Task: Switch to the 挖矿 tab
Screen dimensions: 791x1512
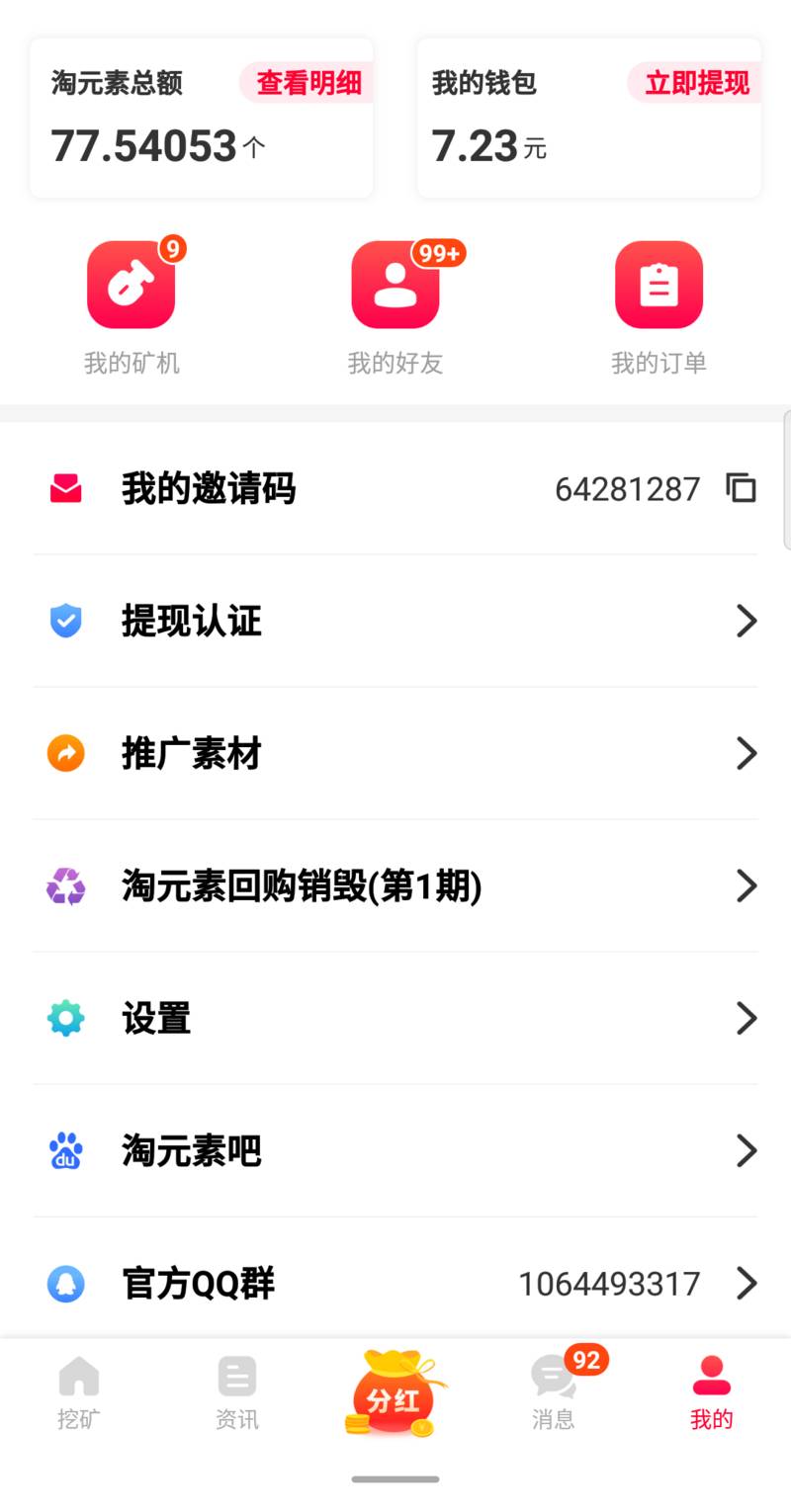Action: 79,1391
